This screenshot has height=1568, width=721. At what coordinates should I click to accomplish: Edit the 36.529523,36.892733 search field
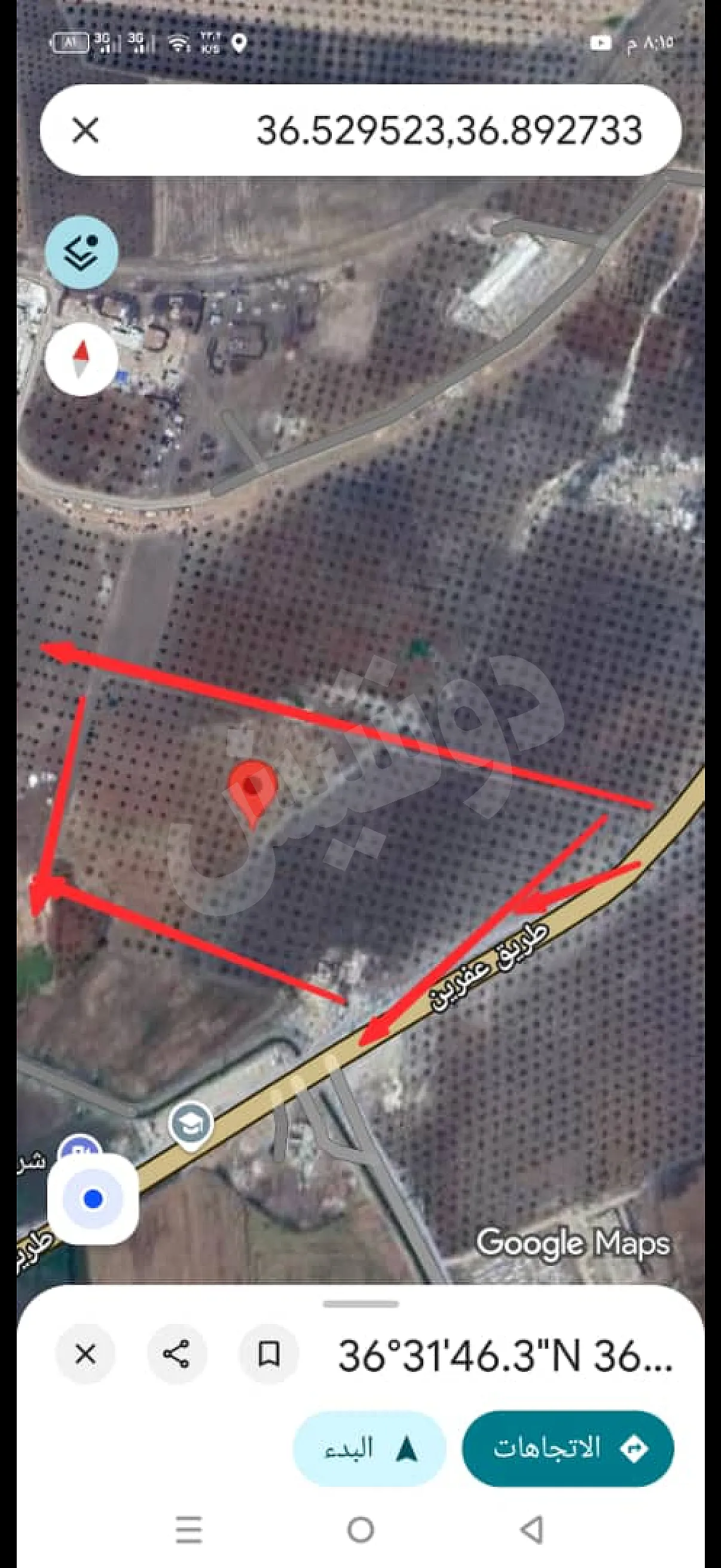[x=426, y=130]
